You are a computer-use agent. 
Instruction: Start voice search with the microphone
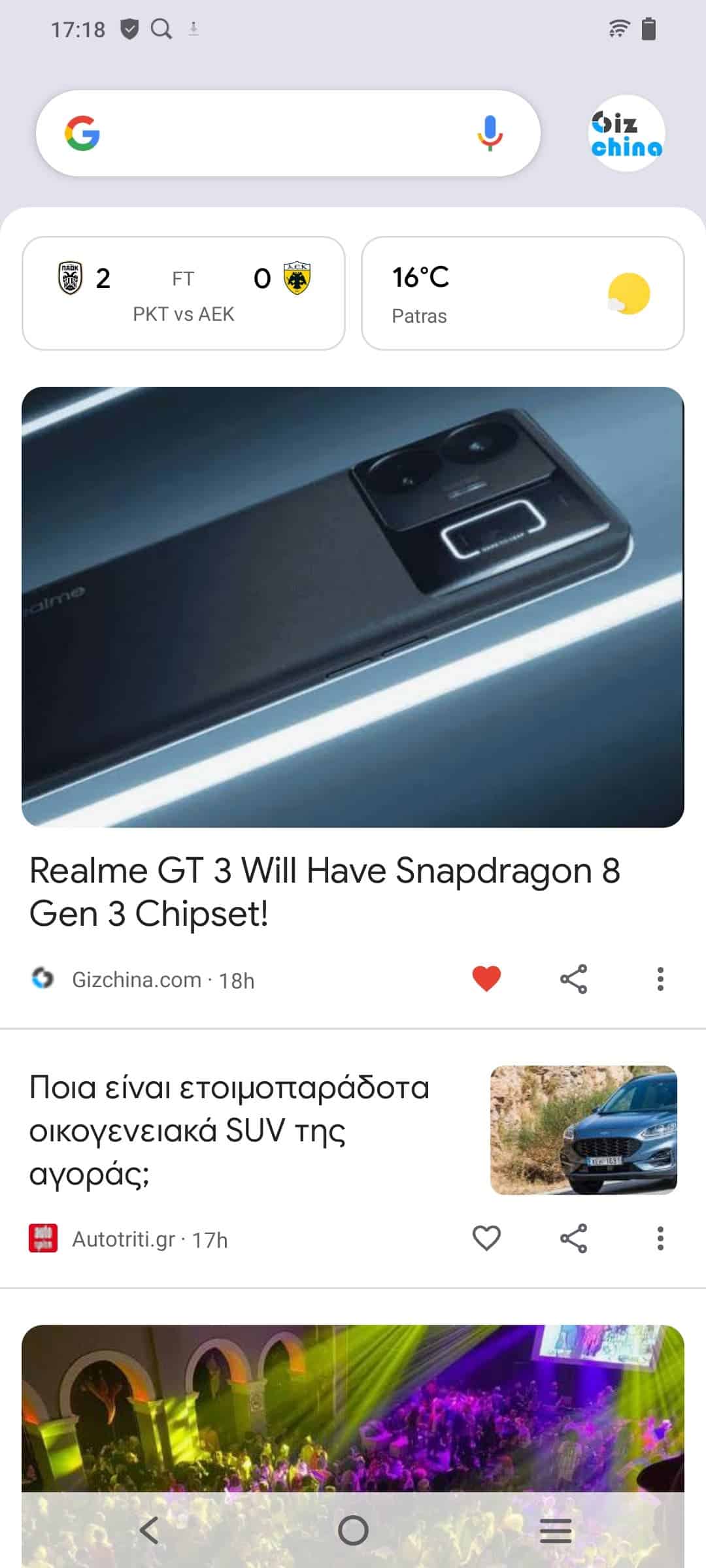(x=490, y=133)
